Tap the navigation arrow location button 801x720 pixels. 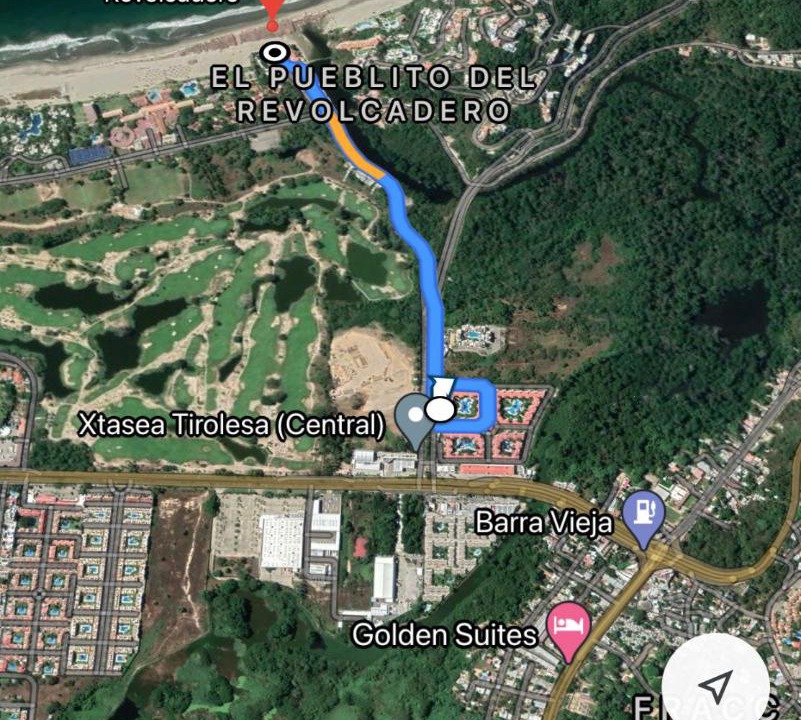pyautogui.click(x=716, y=685)
